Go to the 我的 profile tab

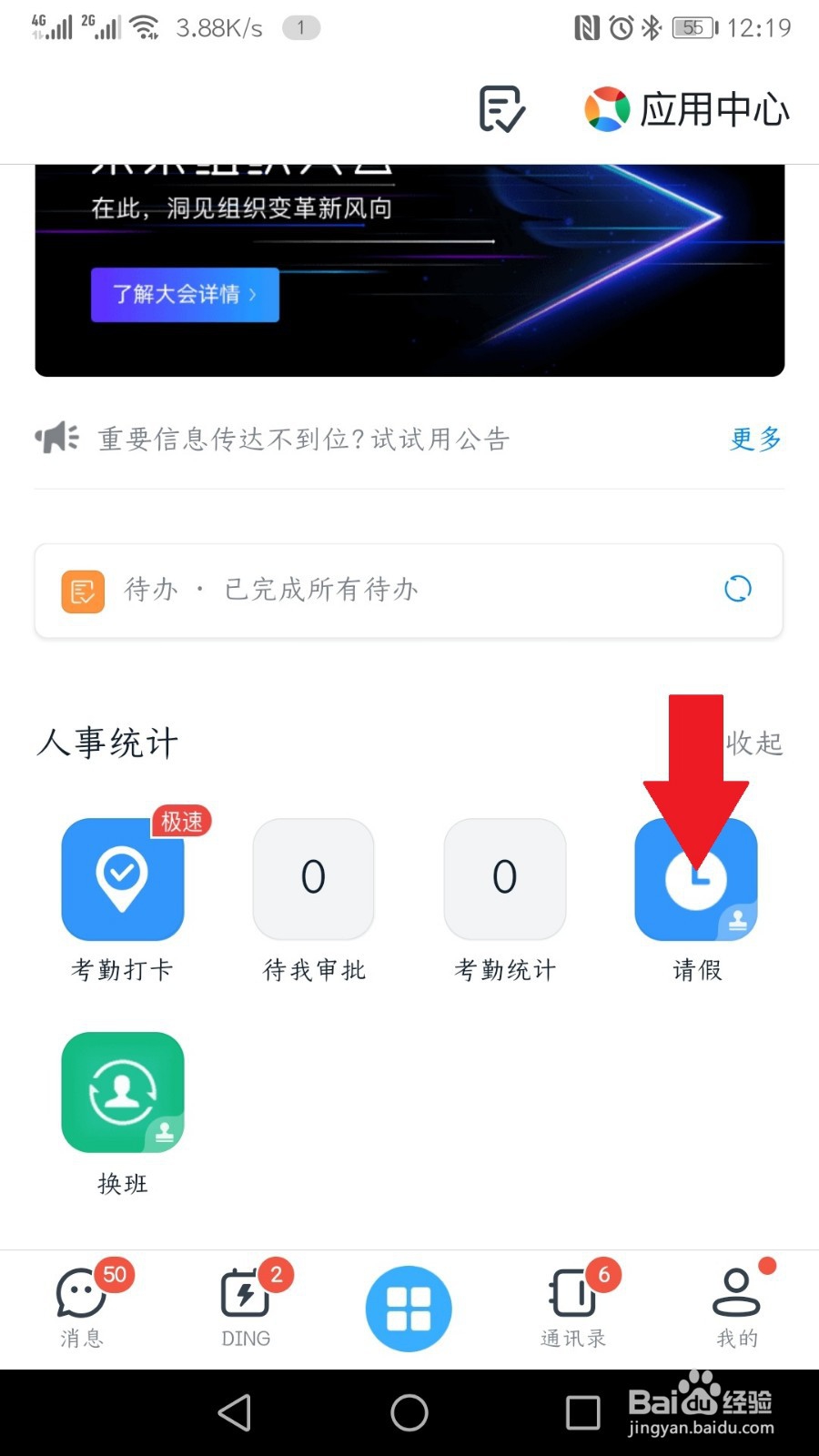735,1308
